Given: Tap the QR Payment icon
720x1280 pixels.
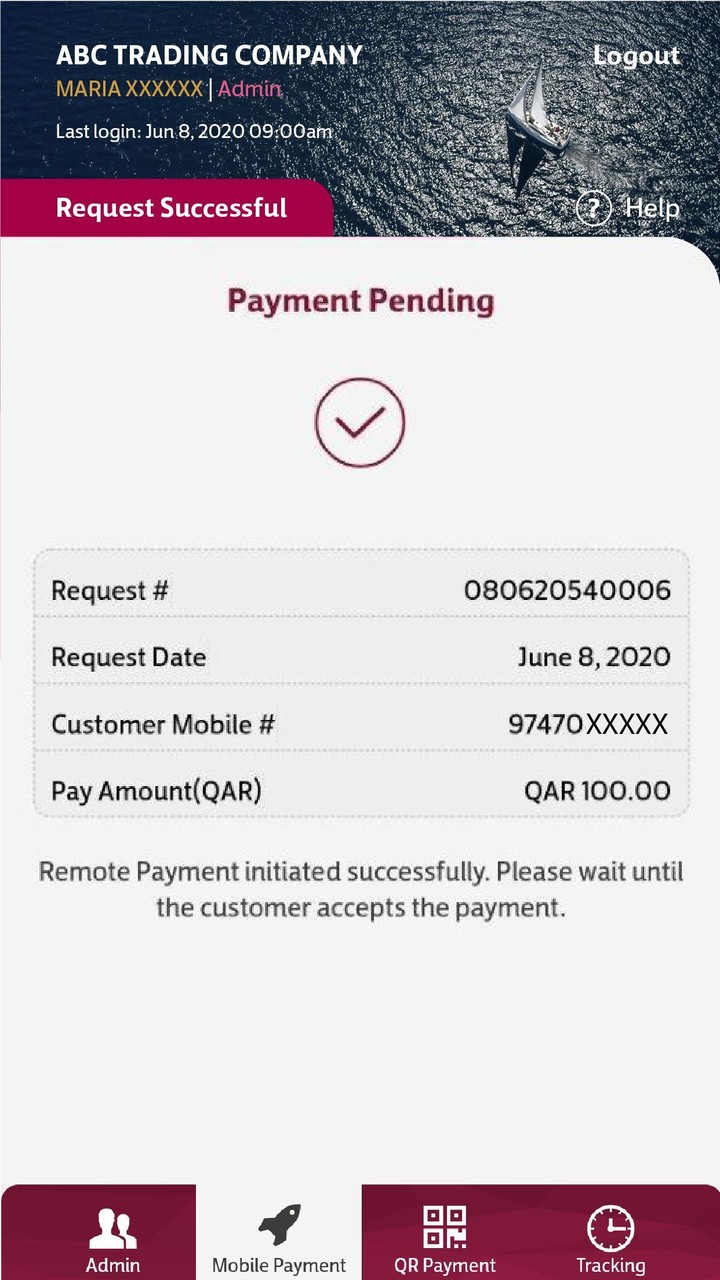Looking at the screenshot, I should point(444,1228).
